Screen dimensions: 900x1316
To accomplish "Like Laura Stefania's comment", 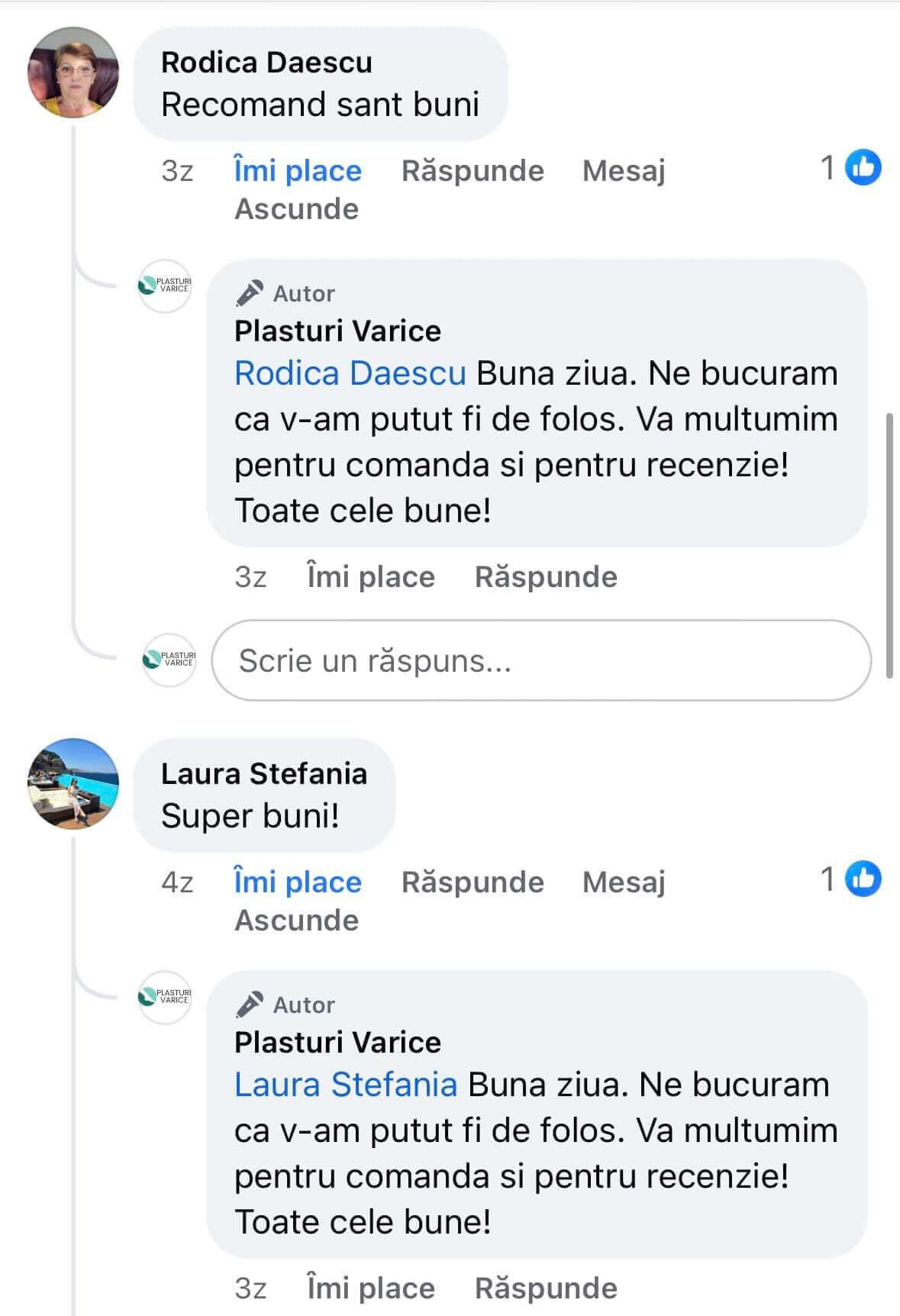I will [x=298, y=882].
